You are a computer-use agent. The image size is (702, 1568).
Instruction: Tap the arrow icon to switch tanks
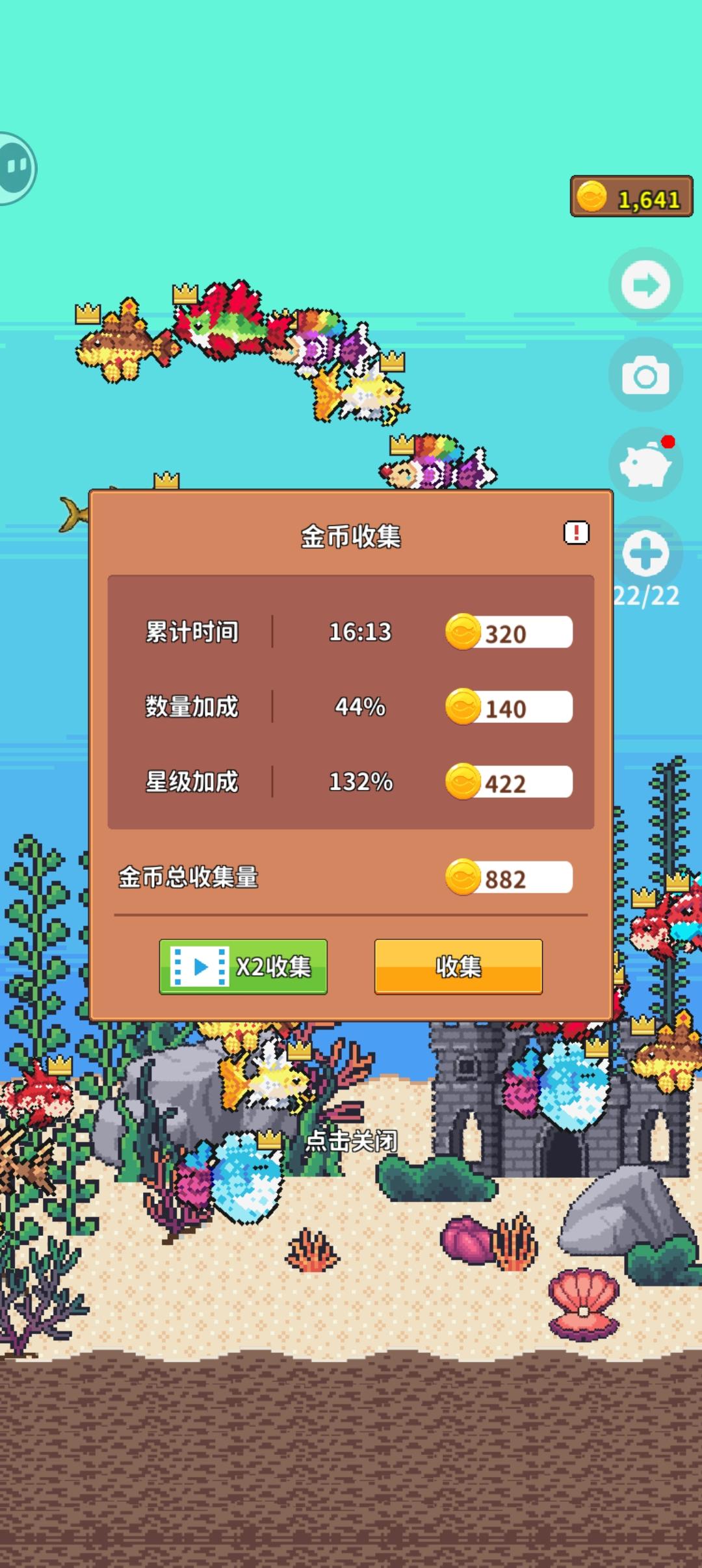tap(645, 285)
